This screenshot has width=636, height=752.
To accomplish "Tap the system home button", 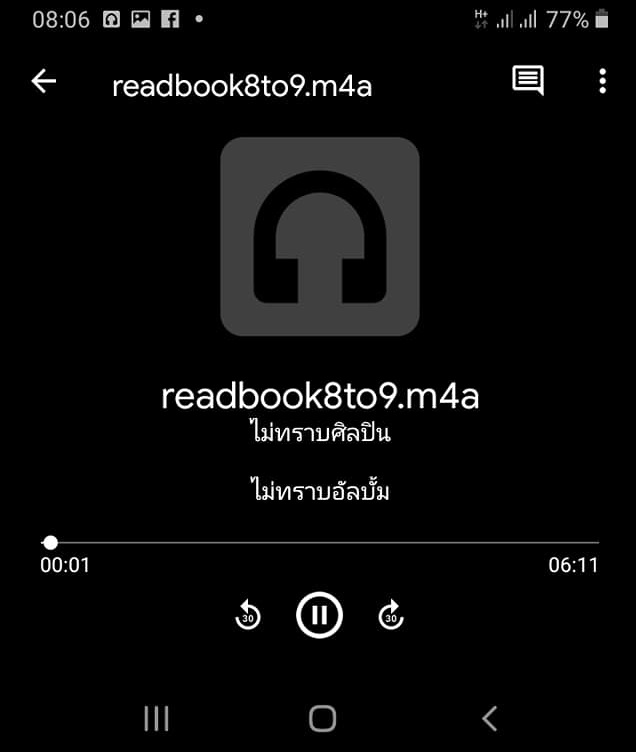I will coord(322,717).
